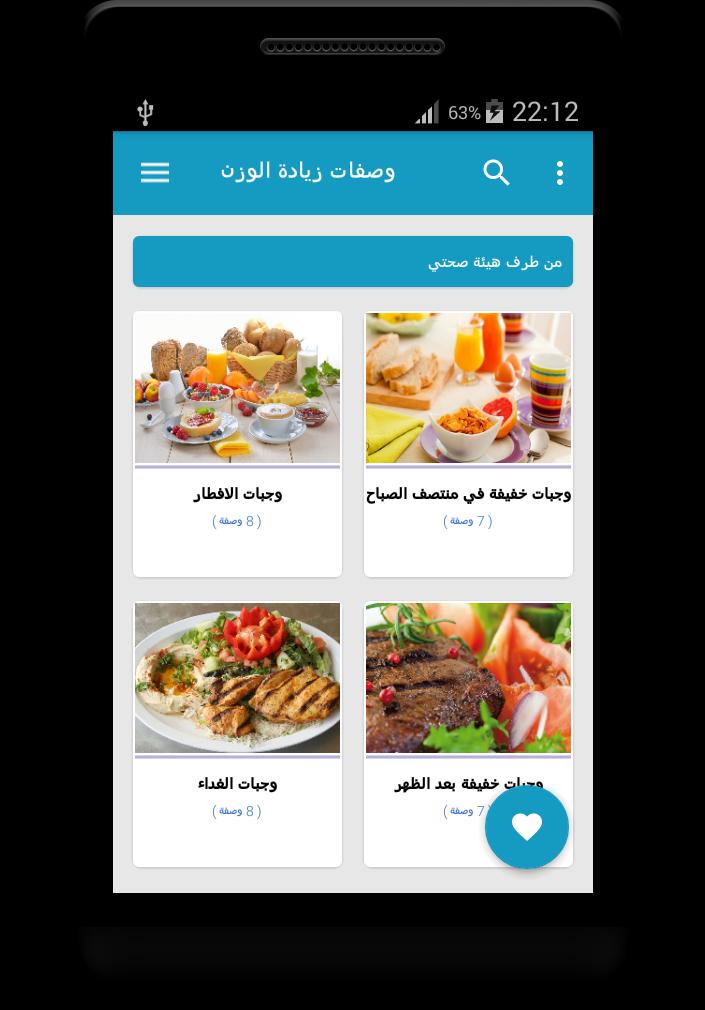Open the وجبات خفيفة في منتصف الصباح card
This screenshot has height=1010, width=705.
[x=468, y=443]
